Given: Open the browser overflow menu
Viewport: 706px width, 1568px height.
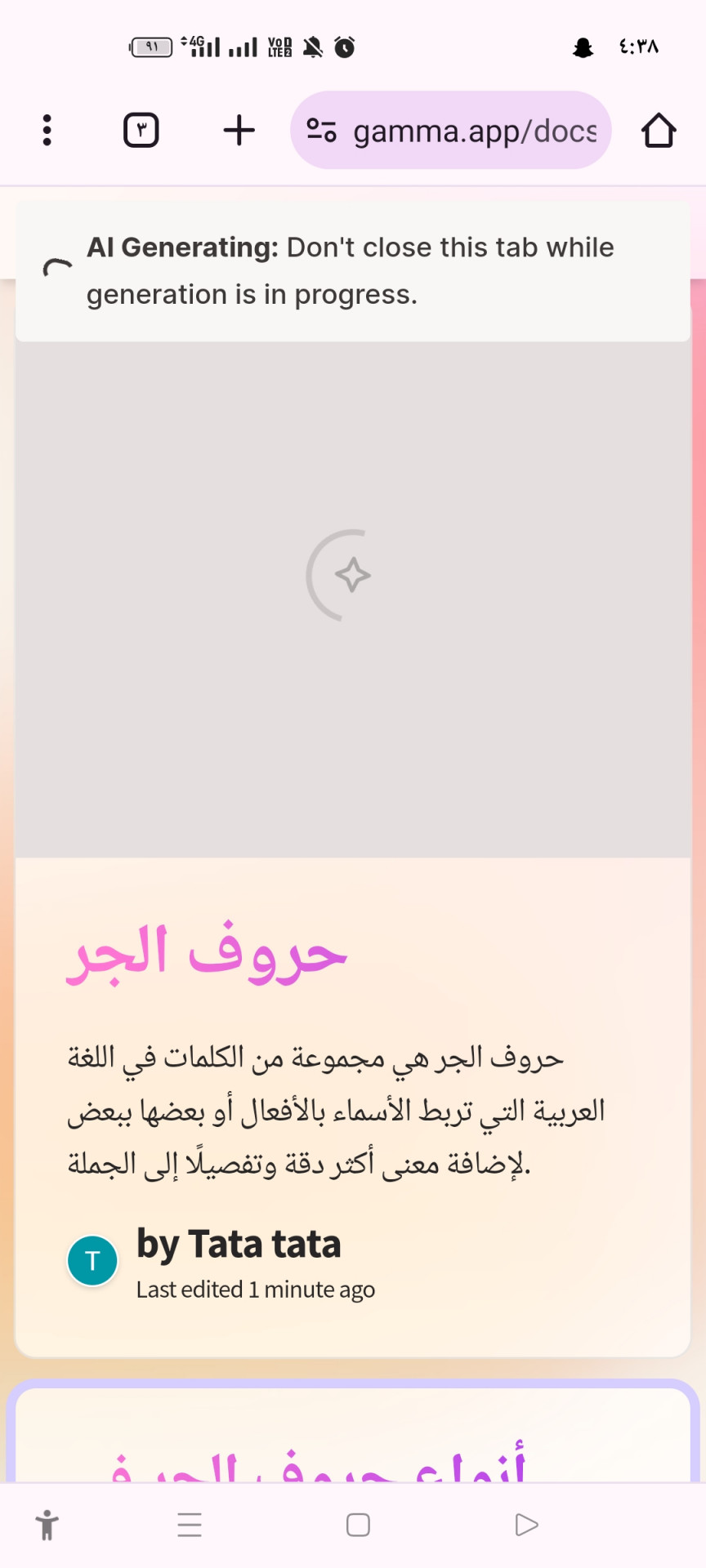Looking at the screenshot, I should pyautogui.click(x=47, y=131).
